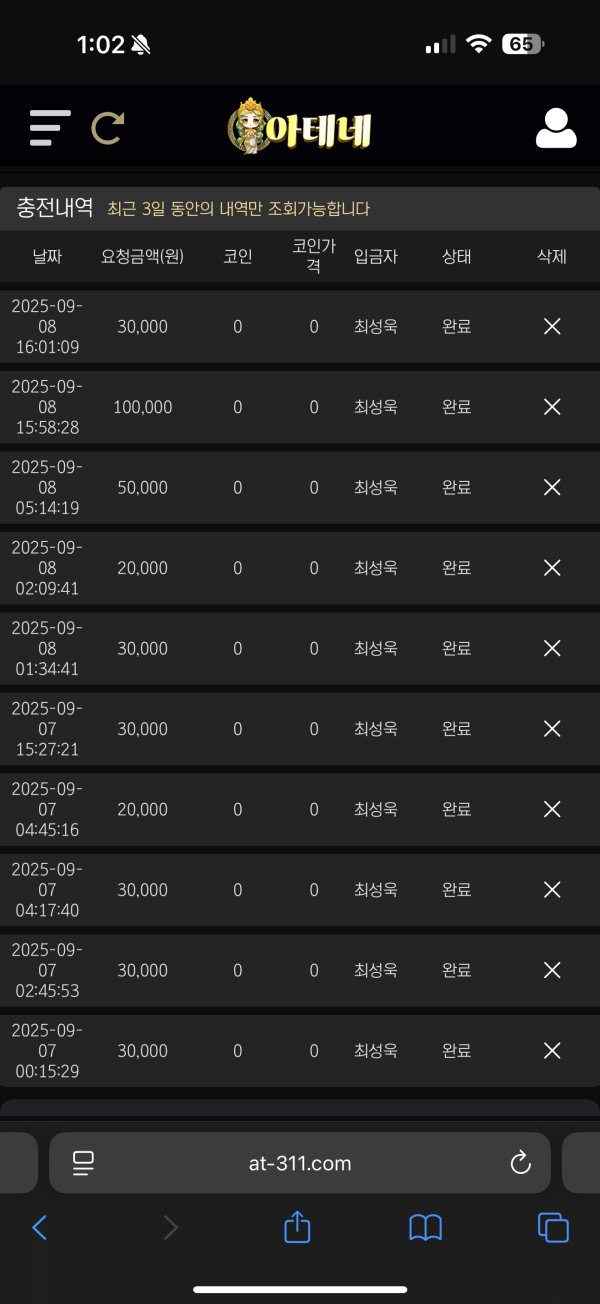Share this page via Safari
The height and width of the screenshot is (1304, 600).
click(297, 1227)
